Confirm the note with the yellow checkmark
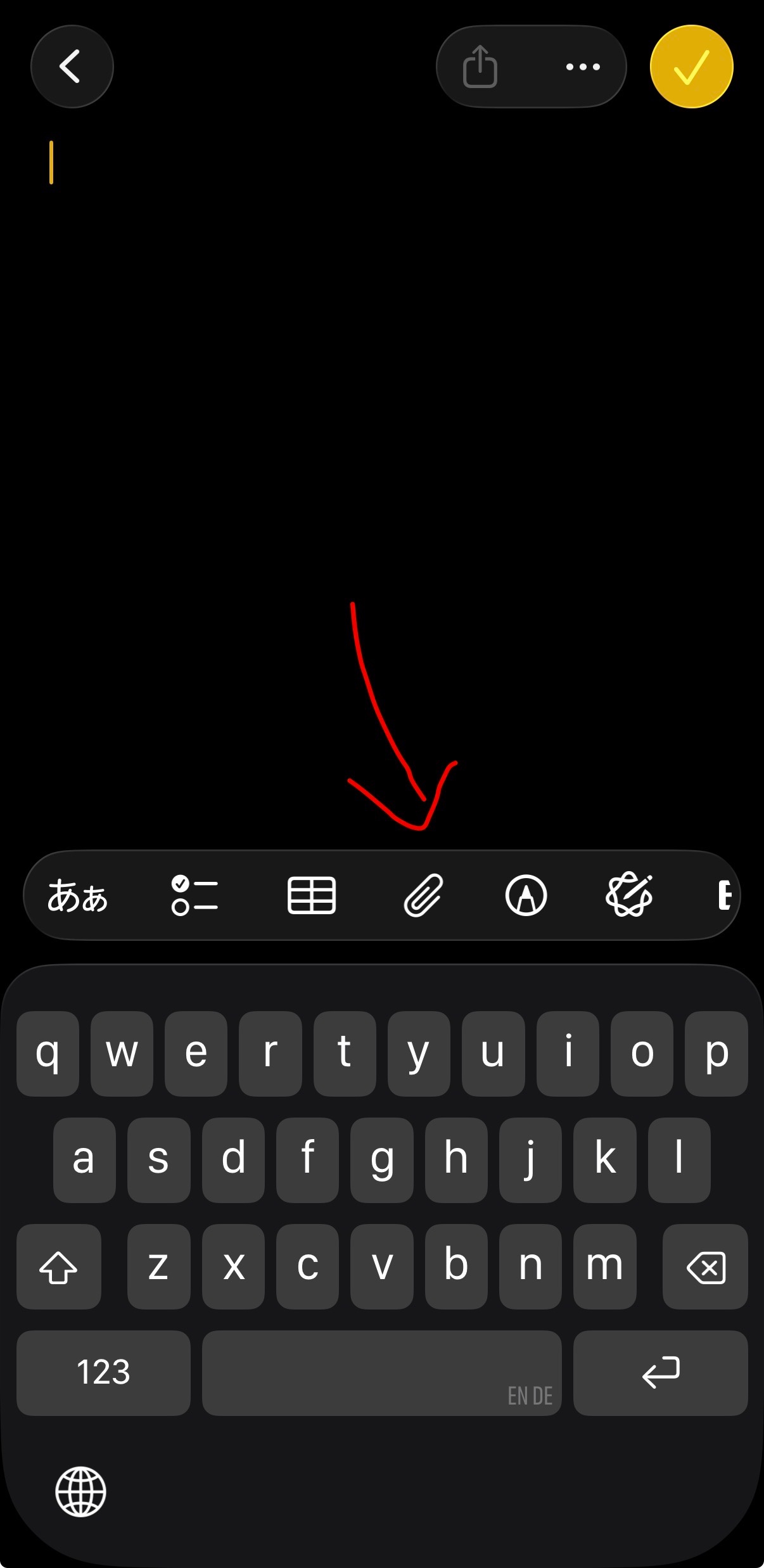 pos(691,67)
